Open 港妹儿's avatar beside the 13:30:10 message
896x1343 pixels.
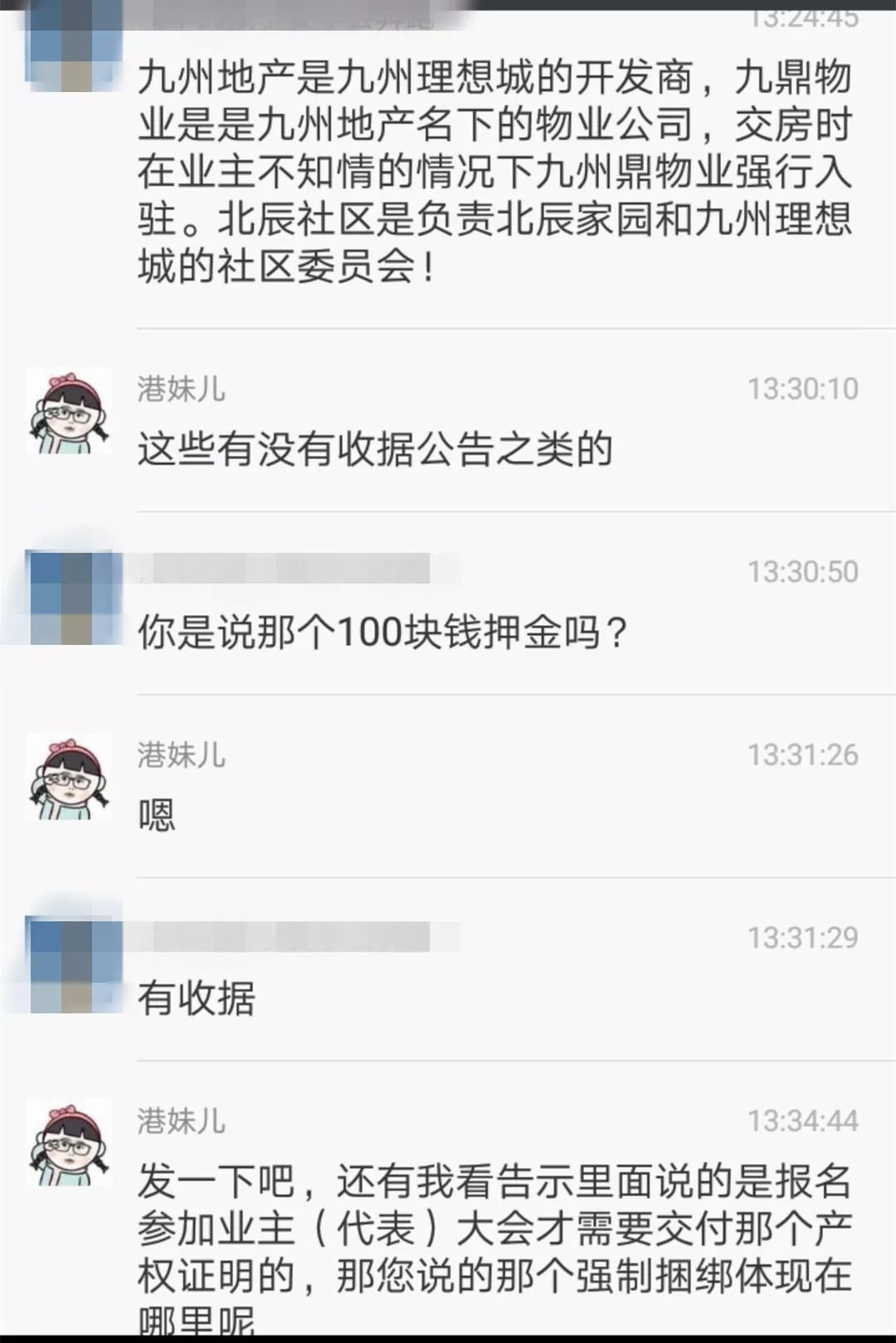[68, 412]
